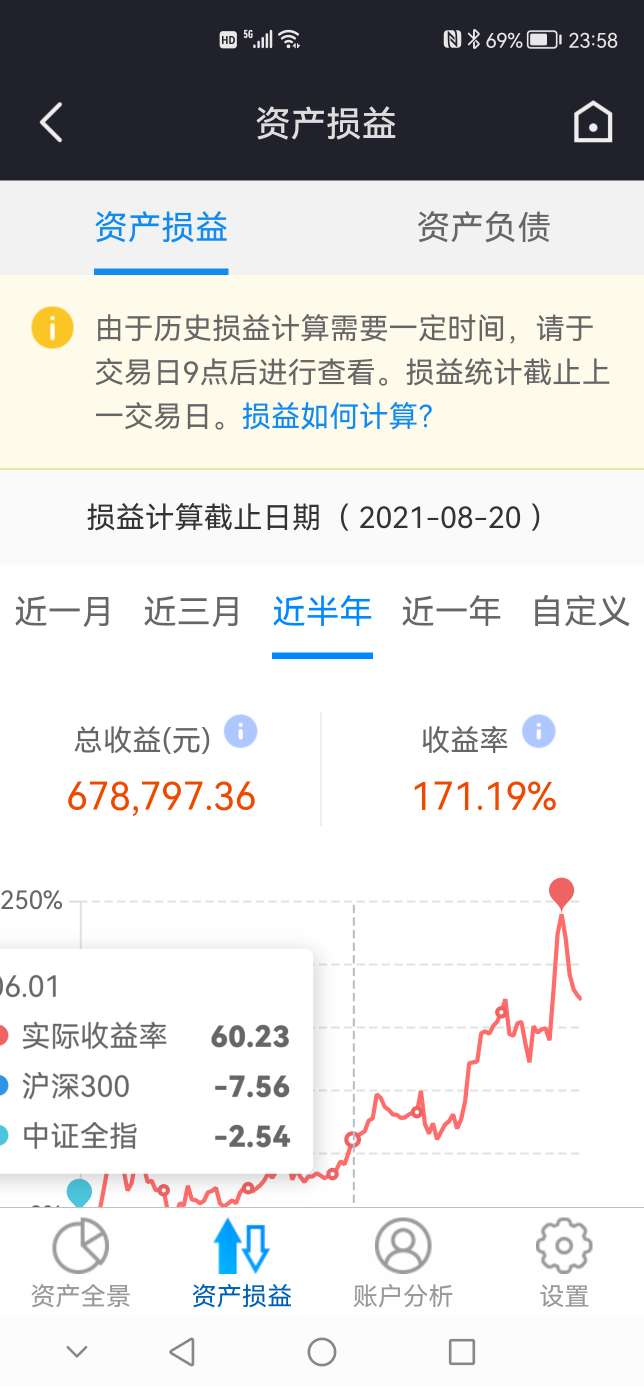Viewport: 644px width, 1386px height.
Task: Select the 近三月 period
Action: click(193, 610)
